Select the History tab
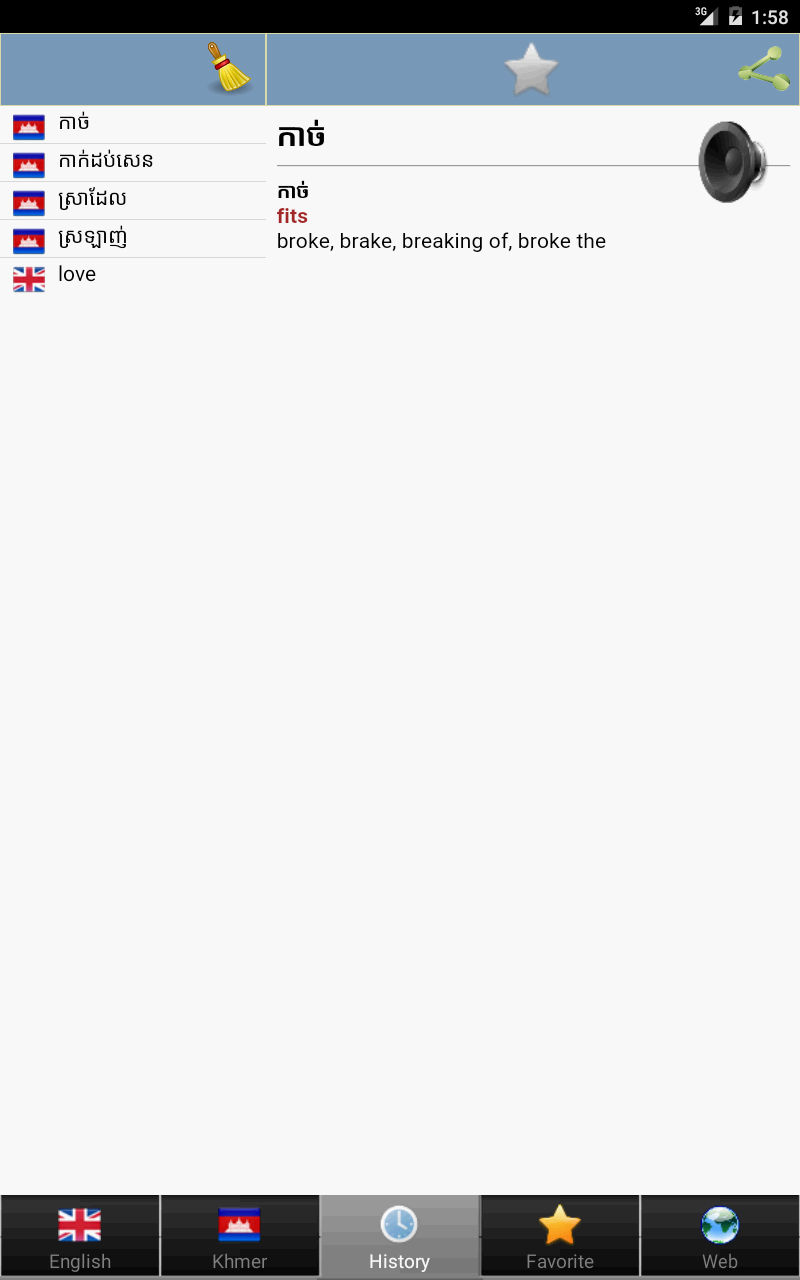The height and width of the screenshot is (1280, 800). 400,1237
